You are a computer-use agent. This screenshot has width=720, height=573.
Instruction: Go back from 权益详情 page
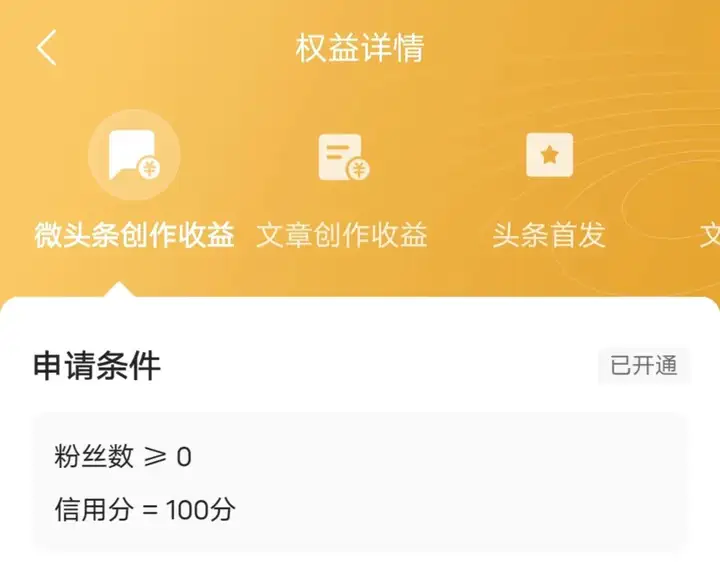click(x=47, y=48)
